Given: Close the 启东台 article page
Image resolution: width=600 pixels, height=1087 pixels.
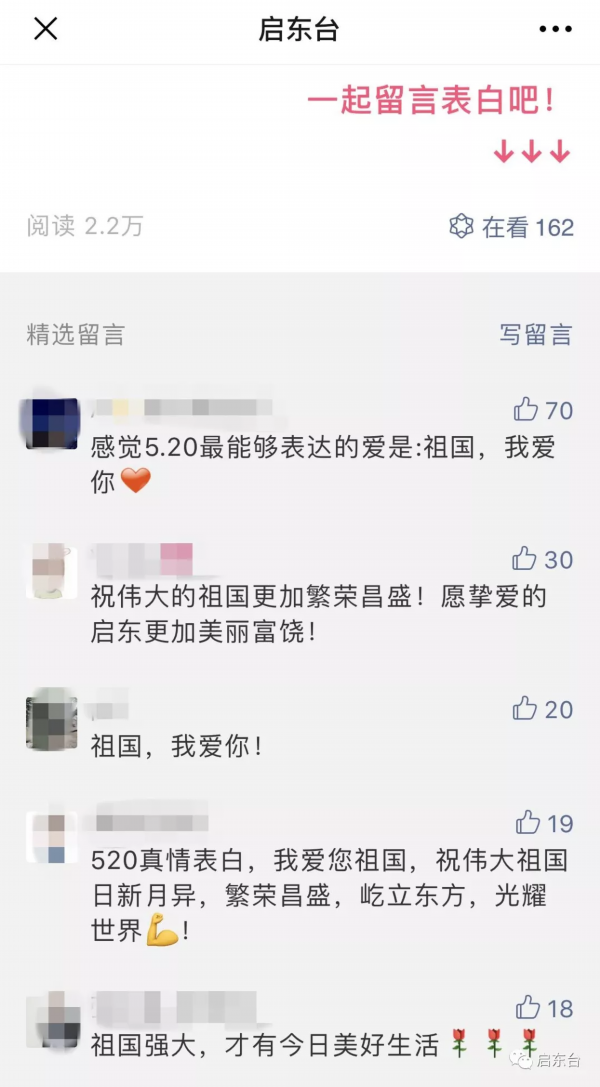Looking at the screenshot, I should pos(46,30).
